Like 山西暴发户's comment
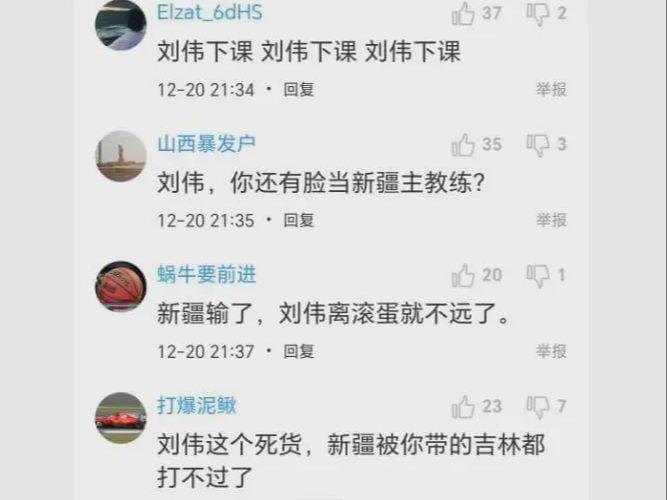The width and height of the screenshot is (667, 500). (463, 145)
